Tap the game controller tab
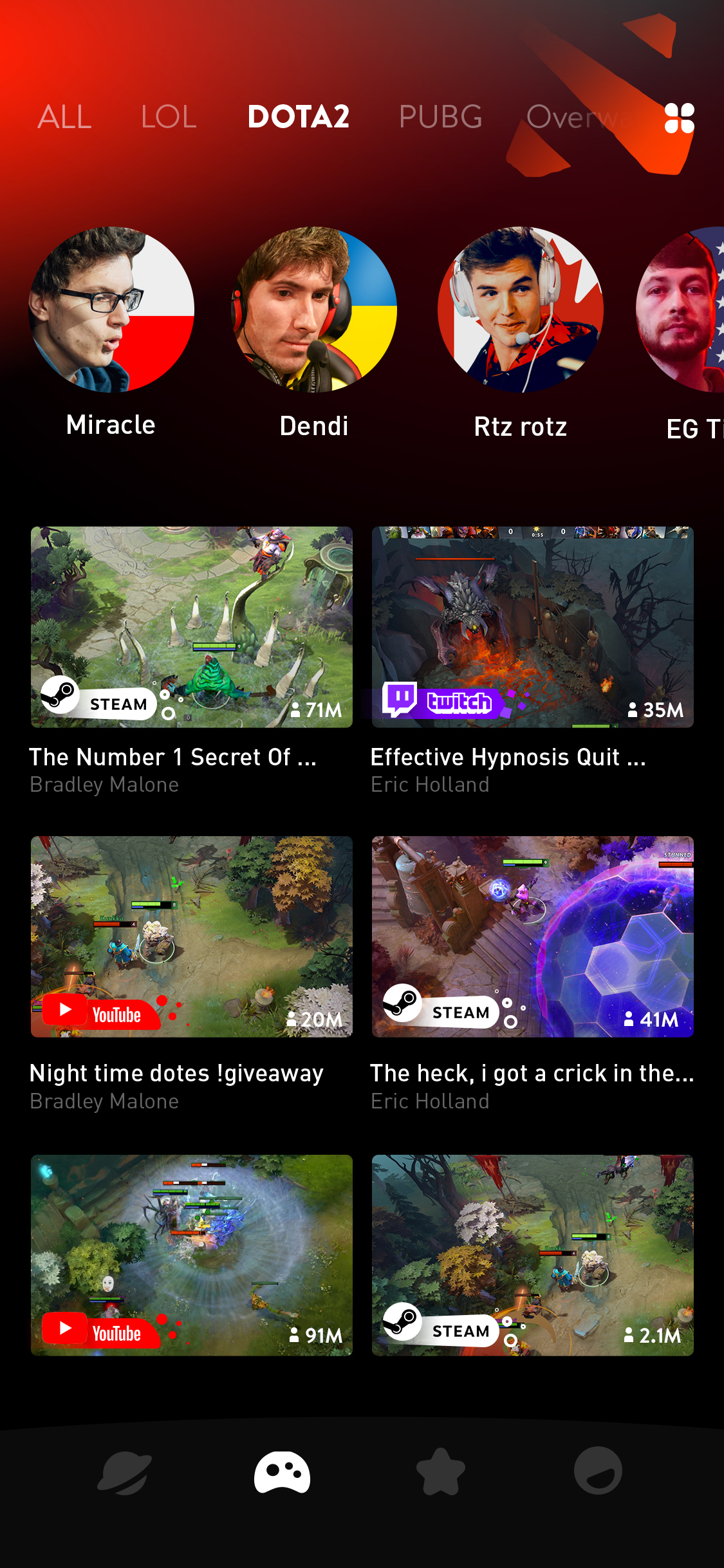 pyautogui.click(x=282, y=1472)
